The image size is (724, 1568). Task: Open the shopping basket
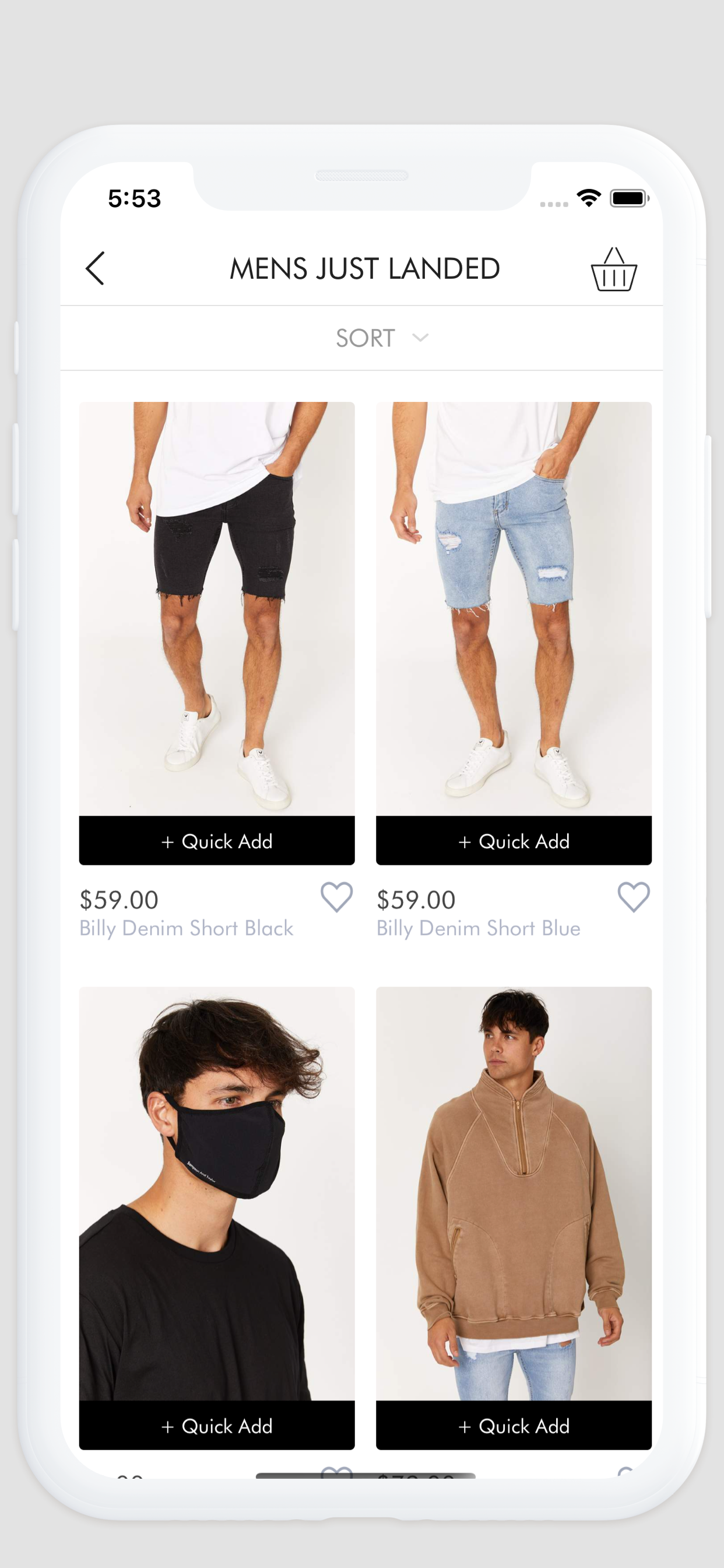(614, 269)
